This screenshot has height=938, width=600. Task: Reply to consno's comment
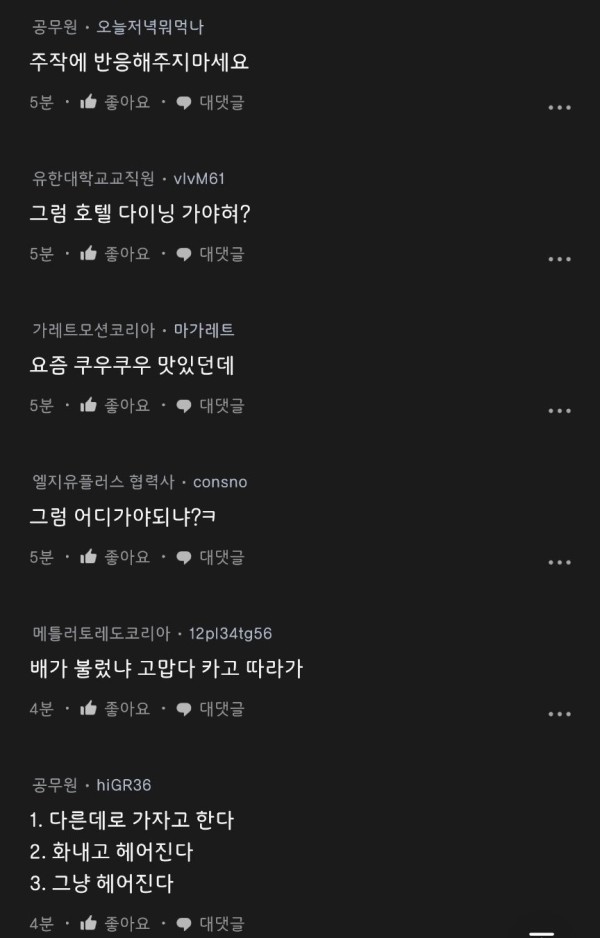click(x=210, y=557)
